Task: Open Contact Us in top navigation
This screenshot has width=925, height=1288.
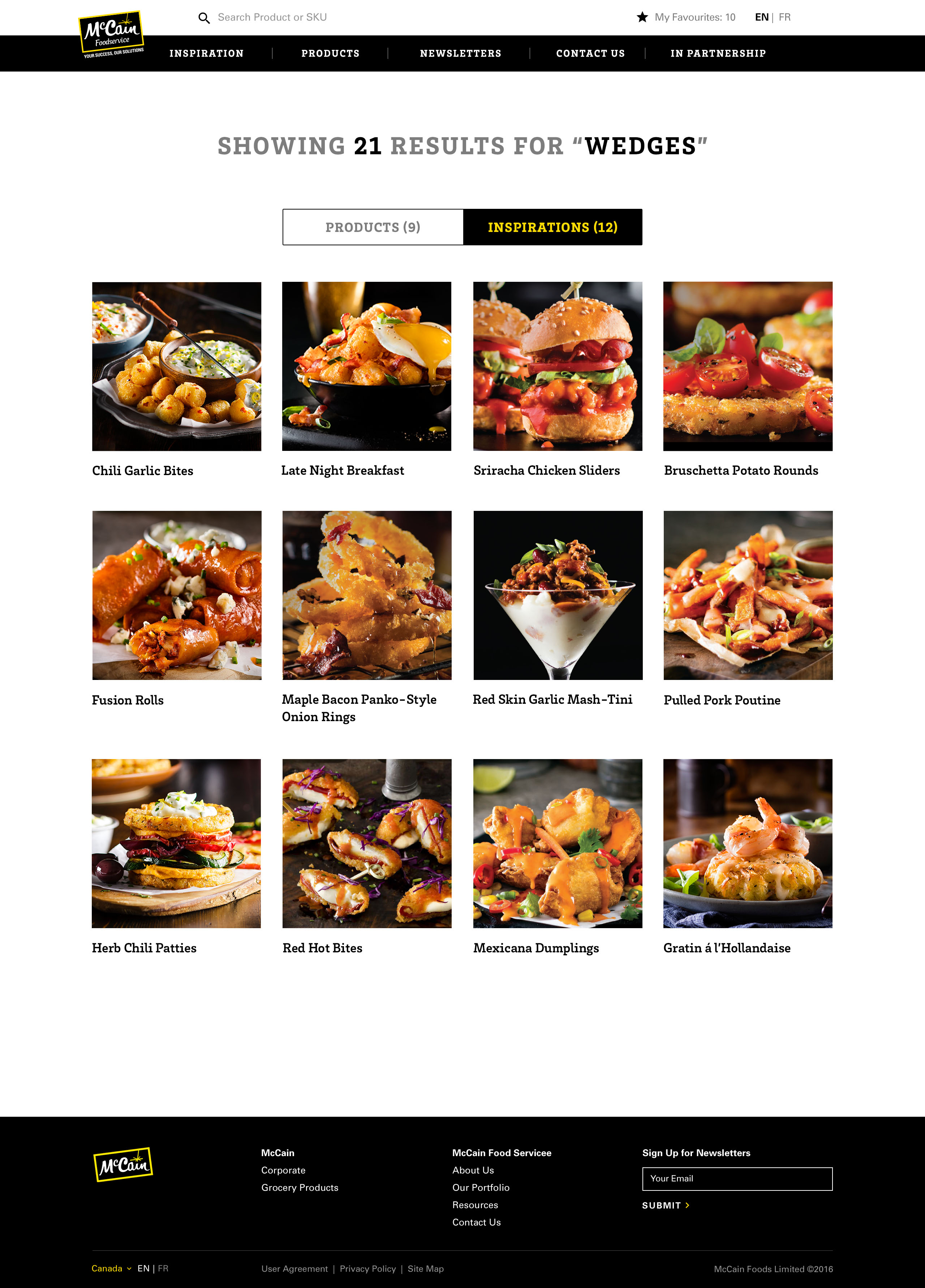Action: coord(590,53)
